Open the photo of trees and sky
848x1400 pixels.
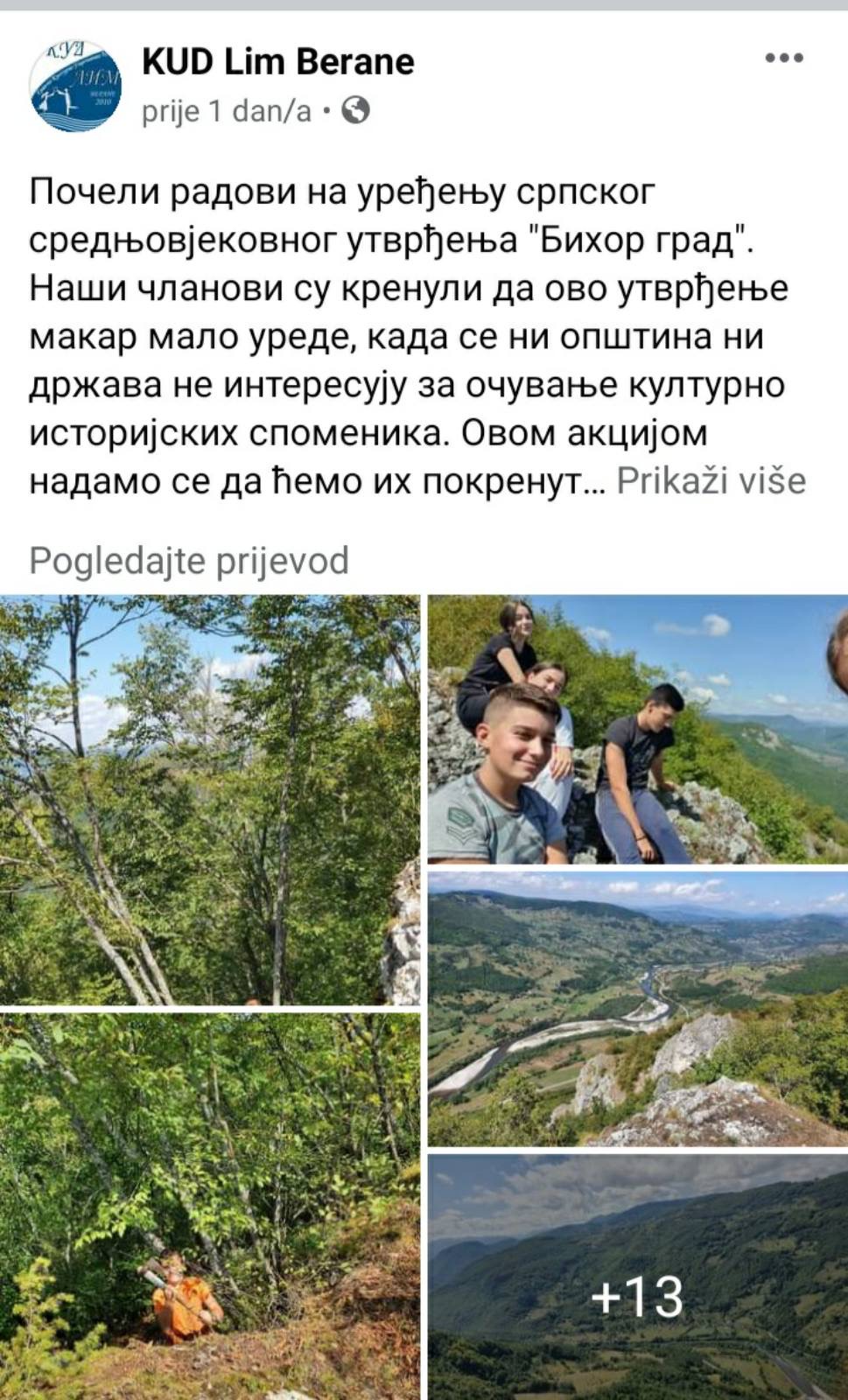210,800
